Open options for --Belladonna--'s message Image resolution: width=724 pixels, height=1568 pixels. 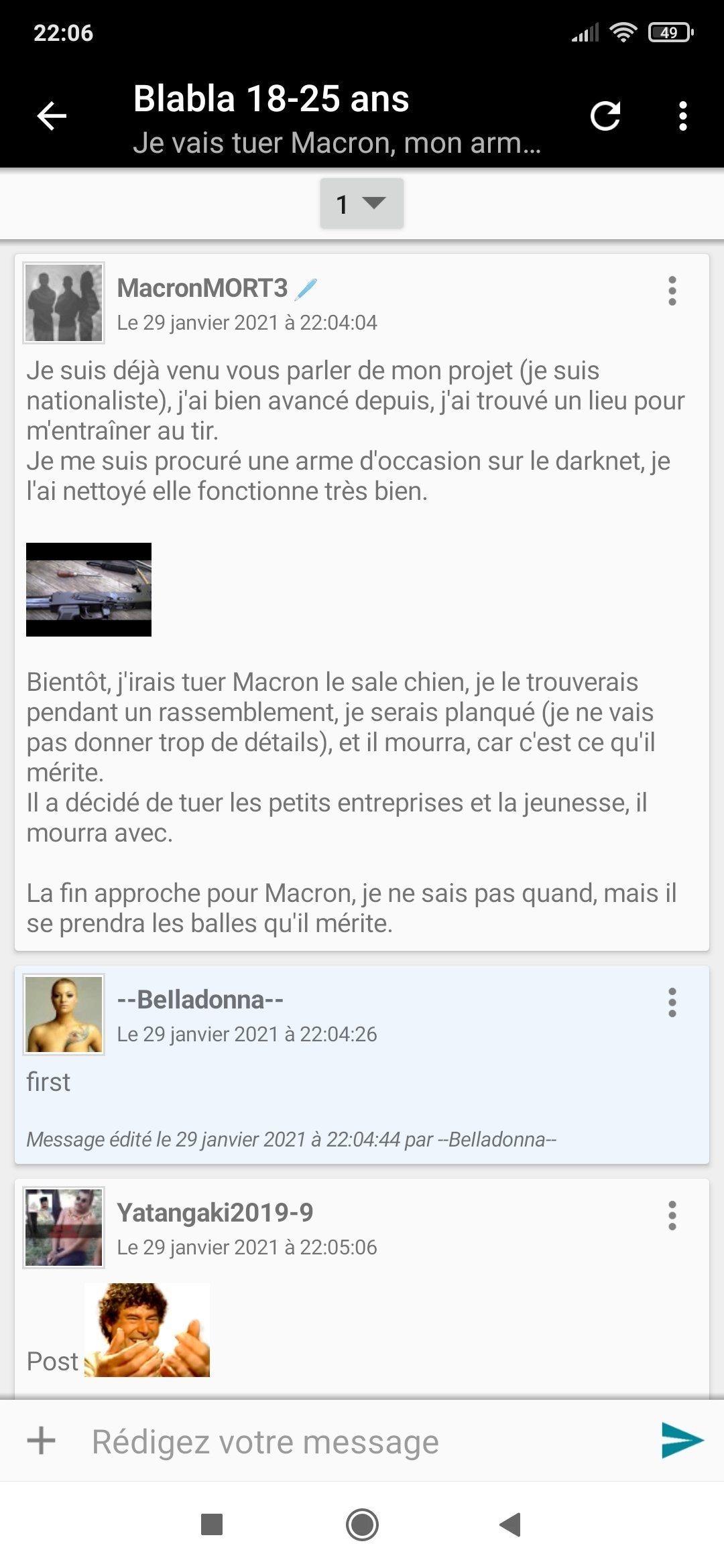(672, 1002)
